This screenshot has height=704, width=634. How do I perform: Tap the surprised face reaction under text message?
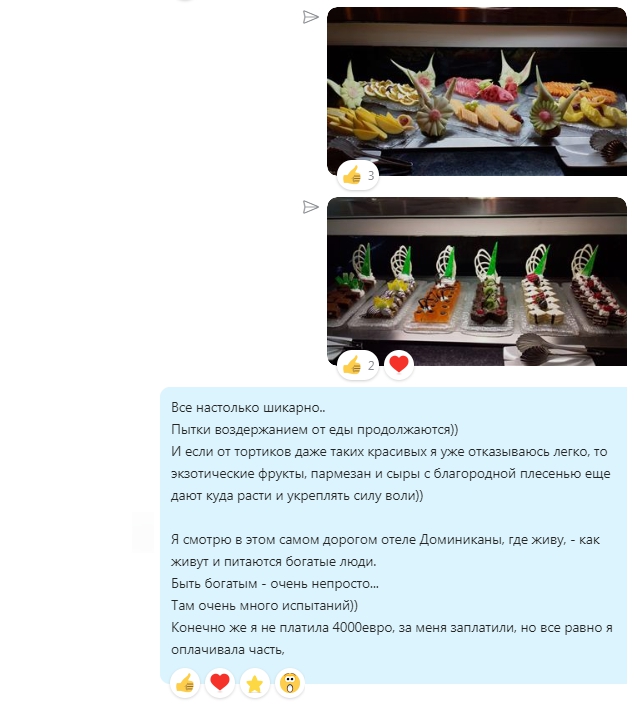coord(290,684)
